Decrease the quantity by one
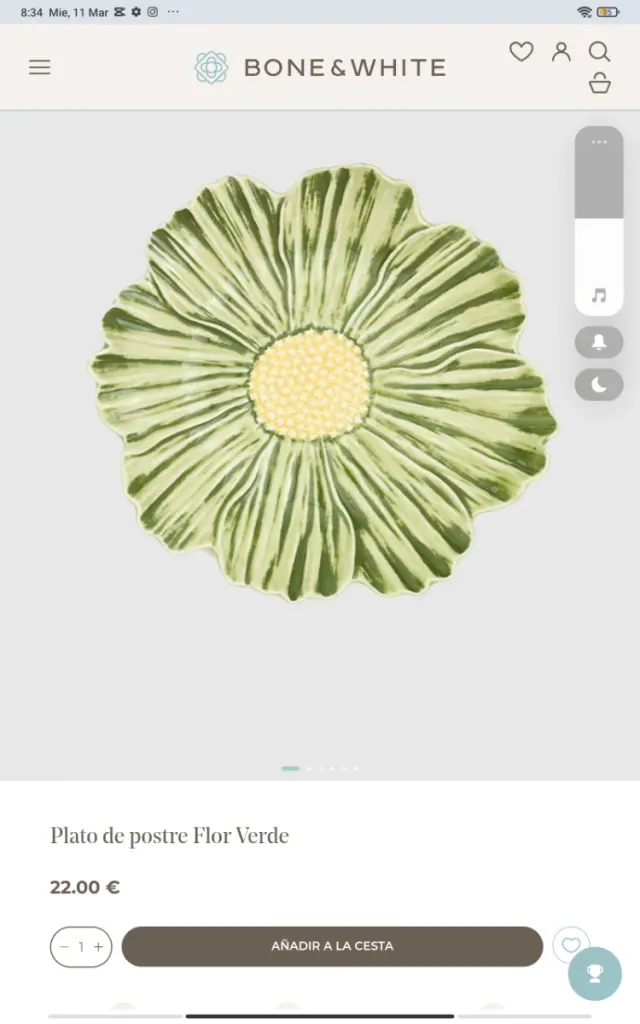 (65, 947)
